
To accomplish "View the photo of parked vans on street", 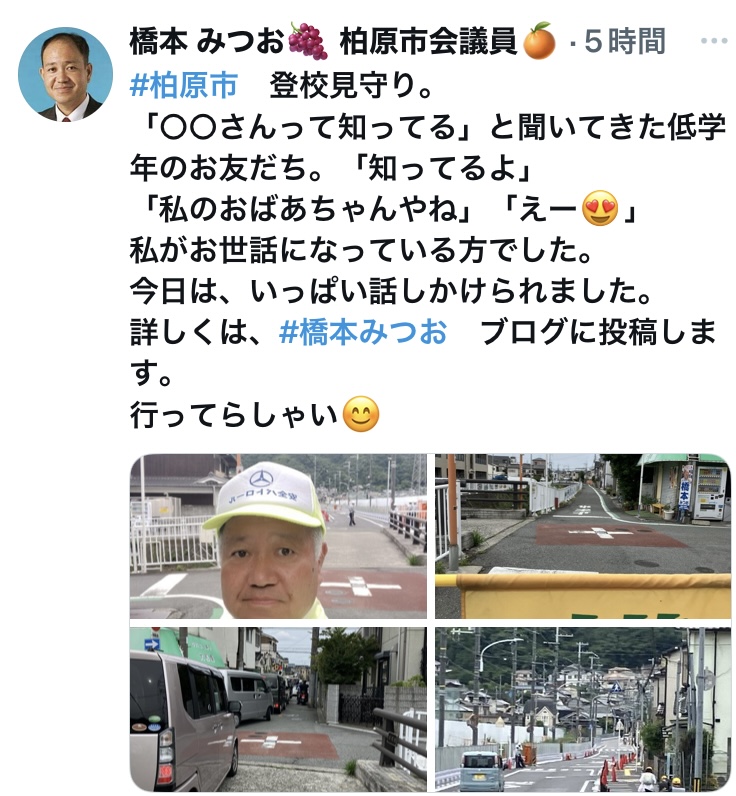I will click(279, 709).
